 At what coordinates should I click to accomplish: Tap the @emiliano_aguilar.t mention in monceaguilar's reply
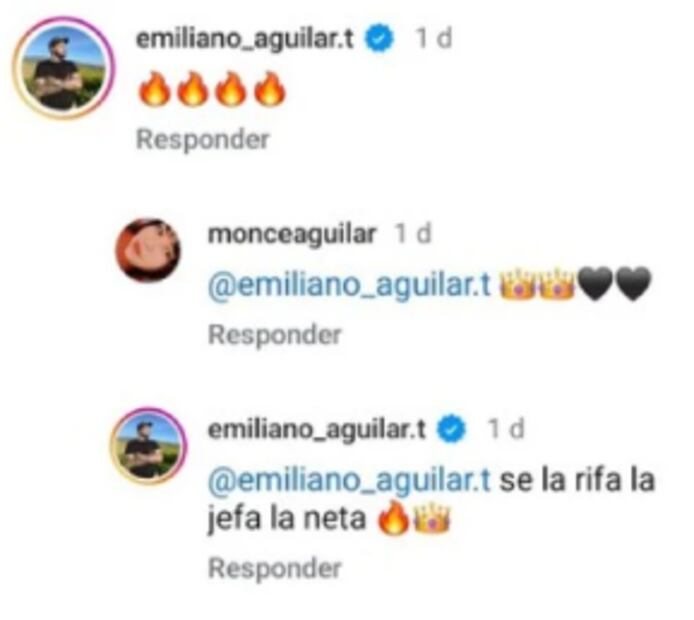pyautogui.click(x=349, y=286)
